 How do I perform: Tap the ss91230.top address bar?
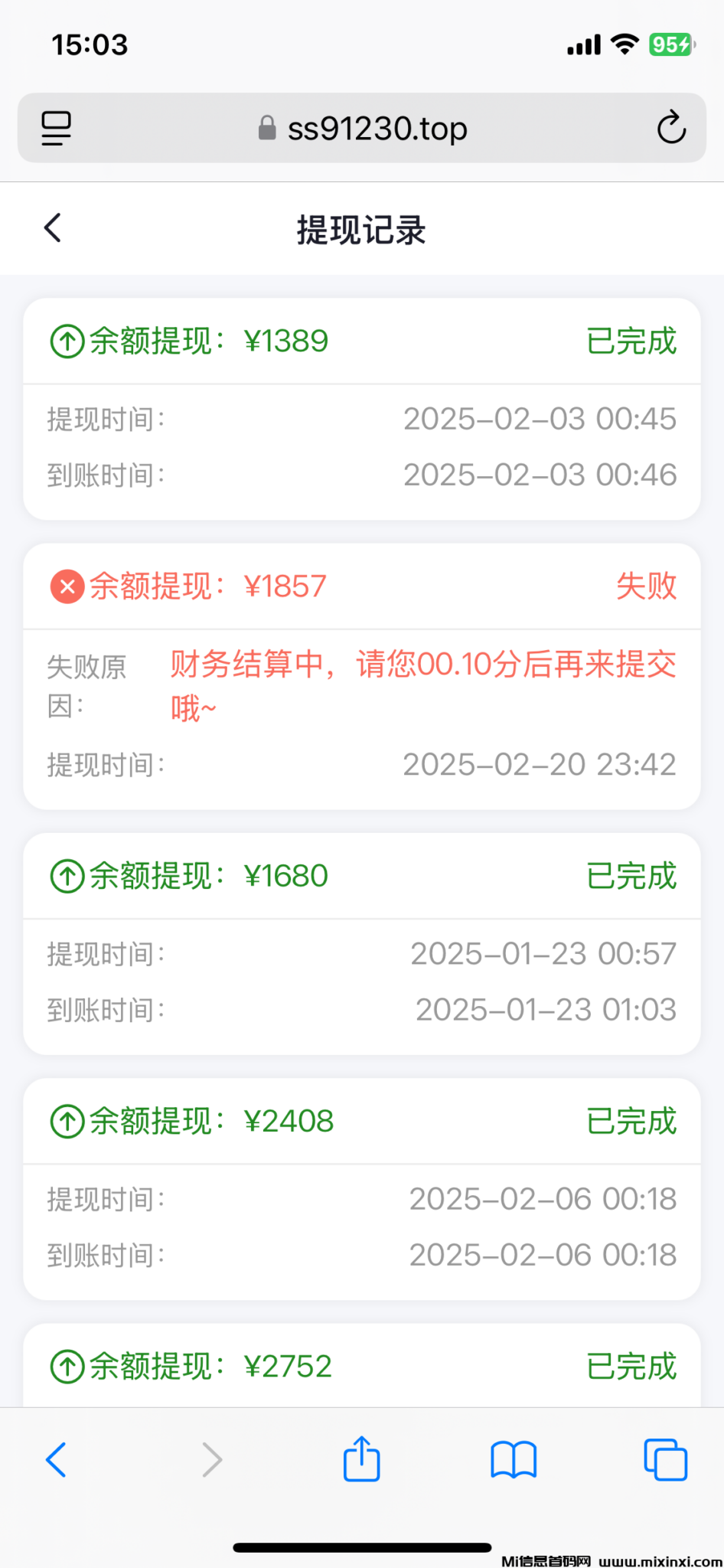coord(363,129)
